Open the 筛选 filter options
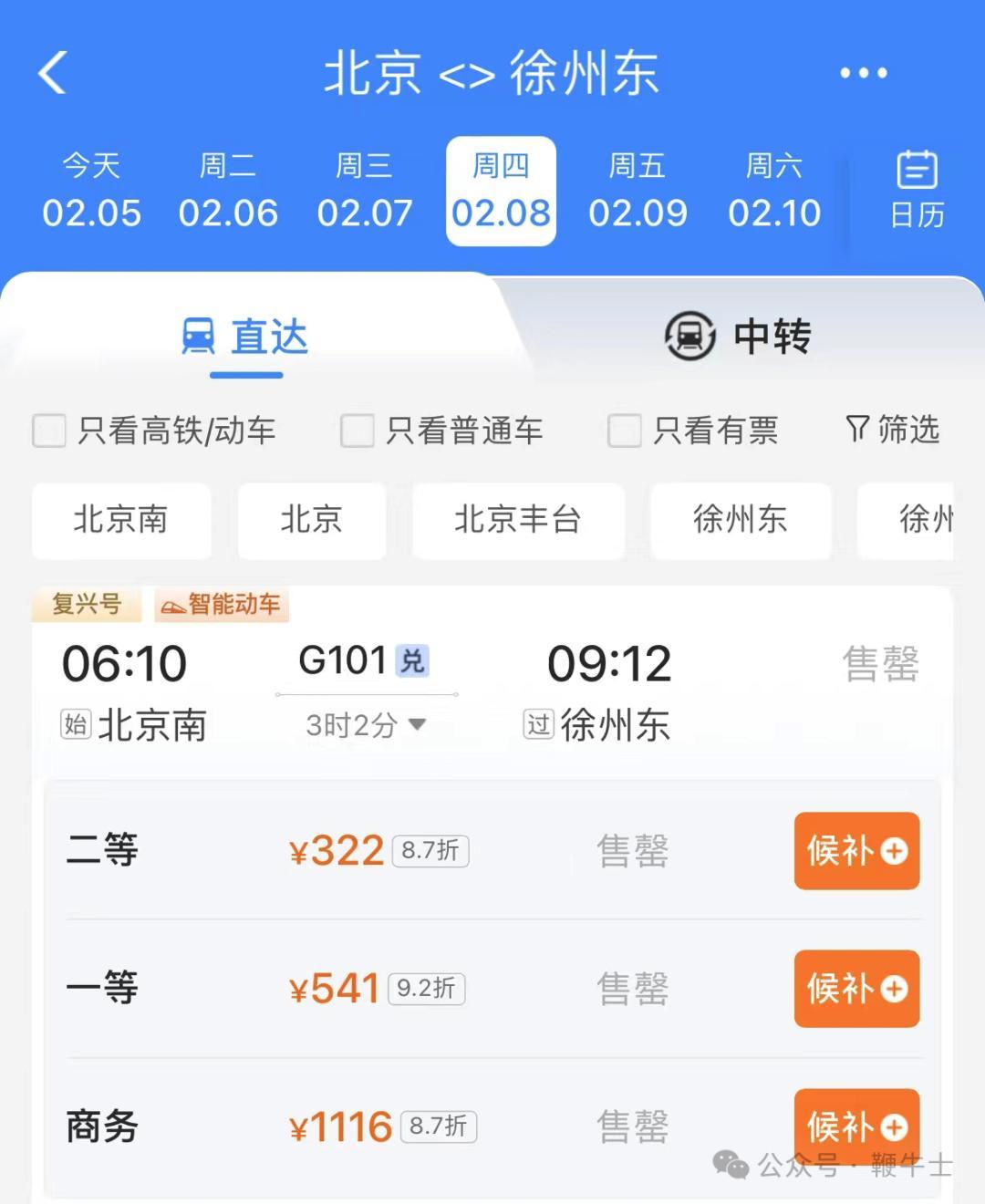Screen dimensions: 985x1204 892,429
